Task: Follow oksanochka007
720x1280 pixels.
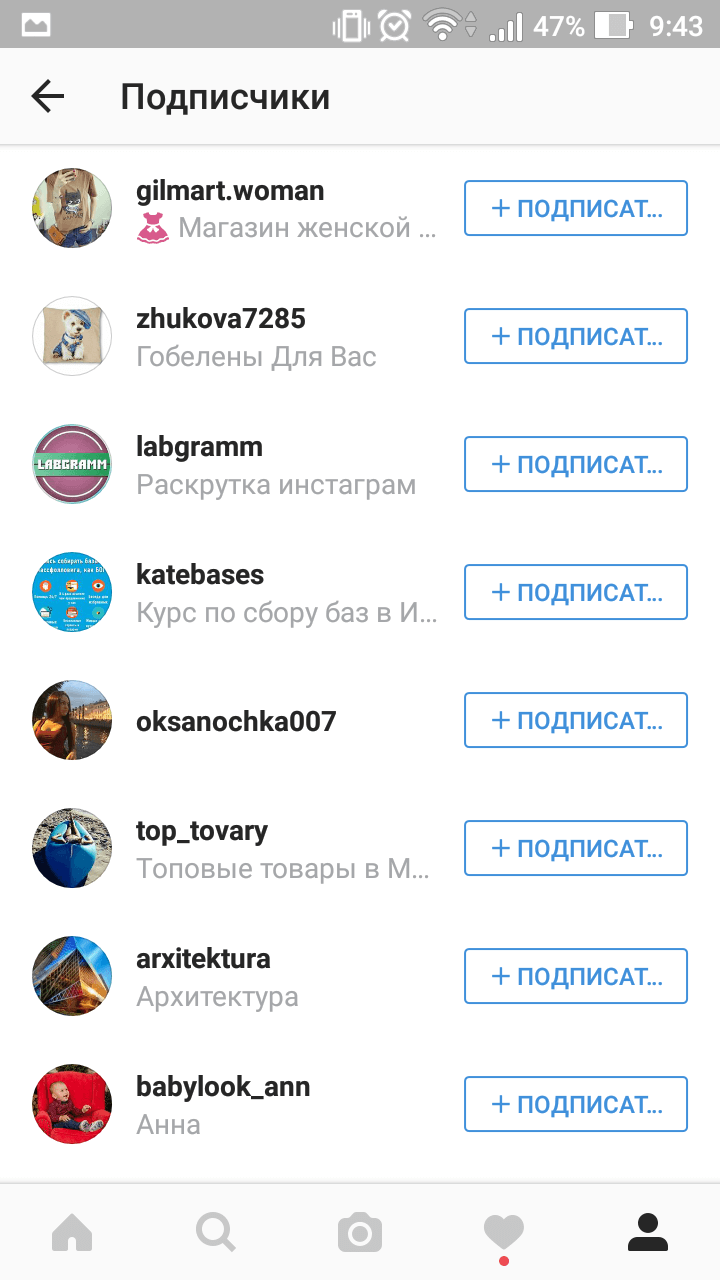Action: click(x=575, y=720)
